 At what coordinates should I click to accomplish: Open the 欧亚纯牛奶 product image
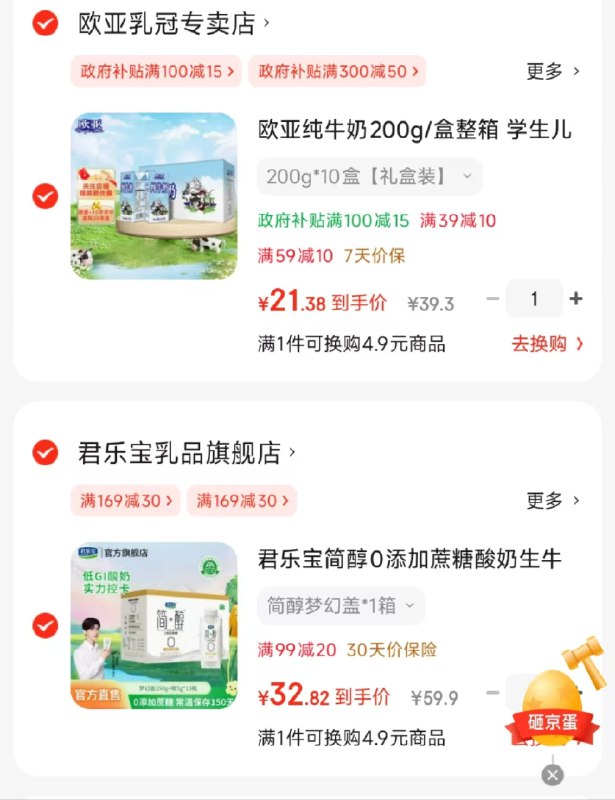pos(154,196)
